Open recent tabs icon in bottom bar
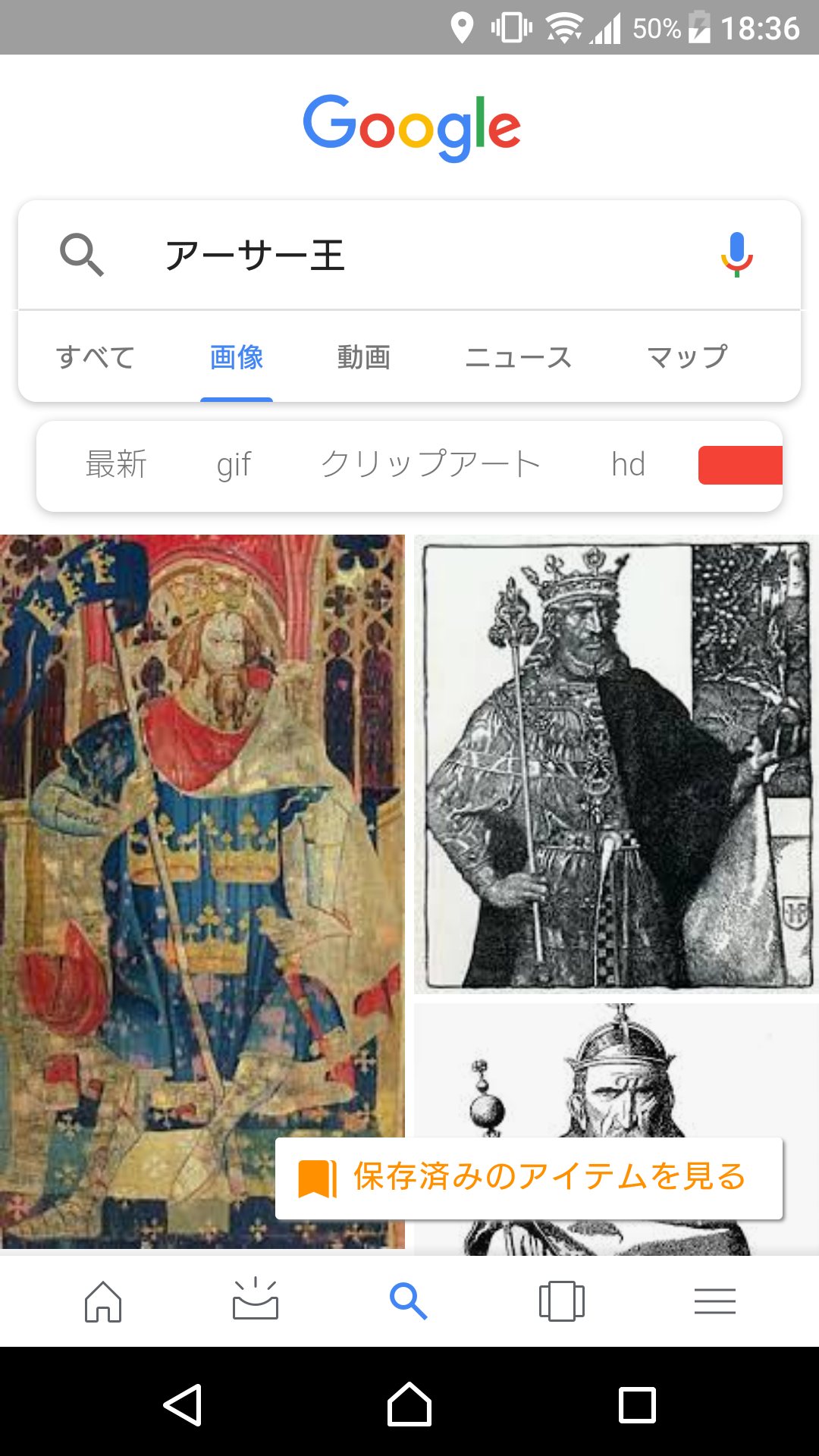The image size is (819, 1456). point(562,1301)
